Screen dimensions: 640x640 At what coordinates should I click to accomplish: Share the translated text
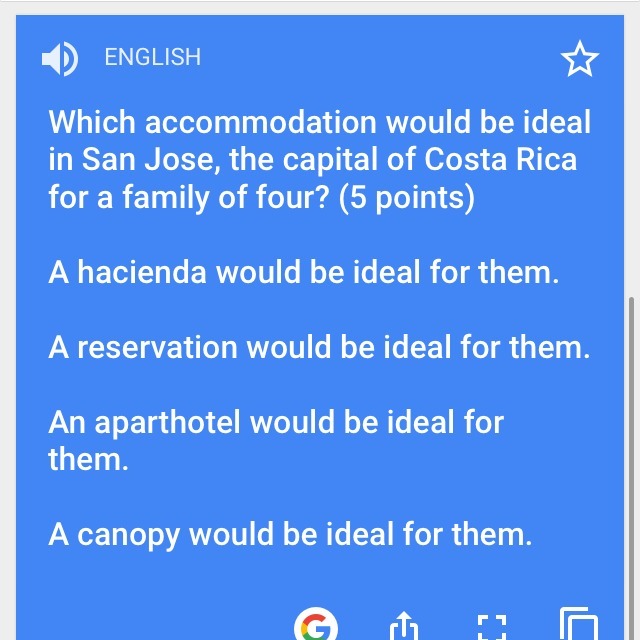(402, 627)
